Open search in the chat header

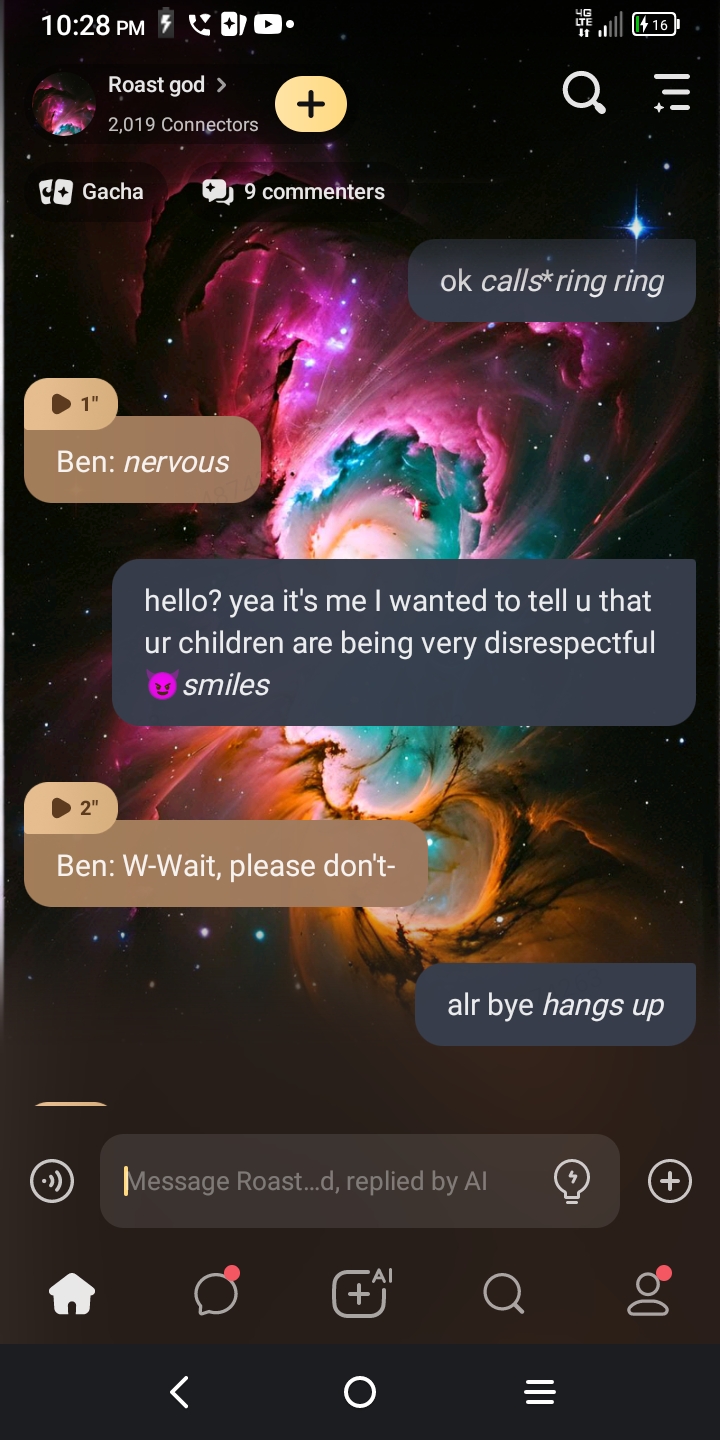click(584, 93)
